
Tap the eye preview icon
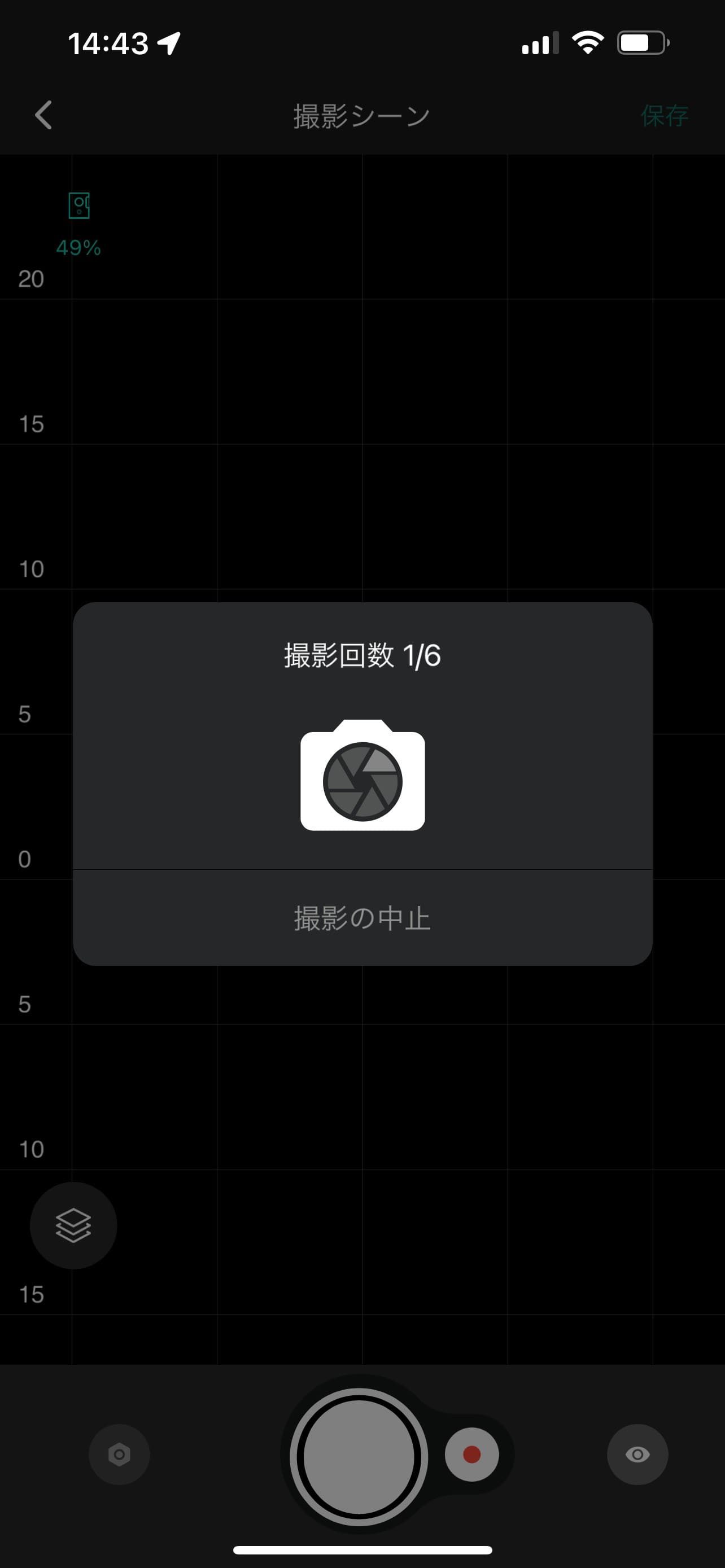(637, 1454)
